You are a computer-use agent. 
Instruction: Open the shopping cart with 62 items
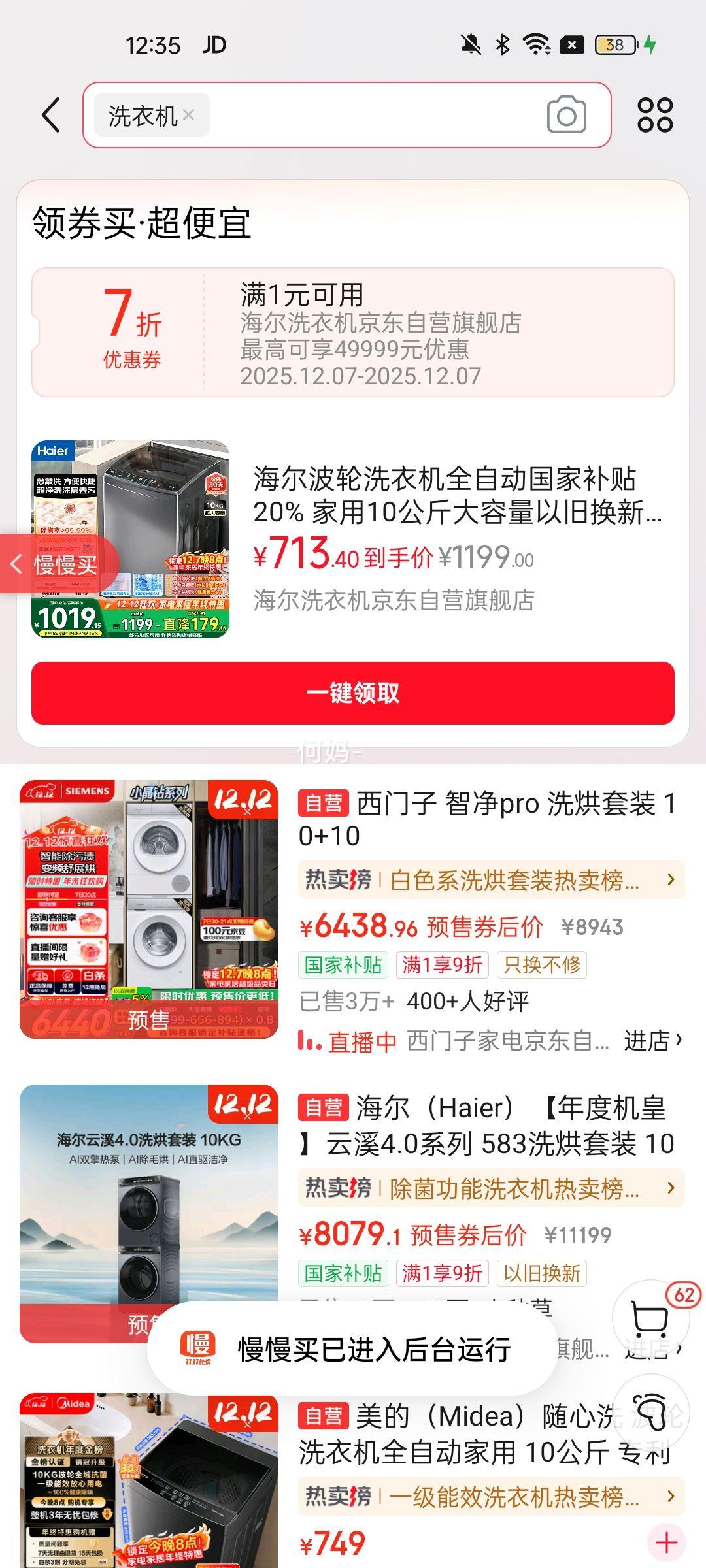pyautogui.click(x=650, y=1318)
